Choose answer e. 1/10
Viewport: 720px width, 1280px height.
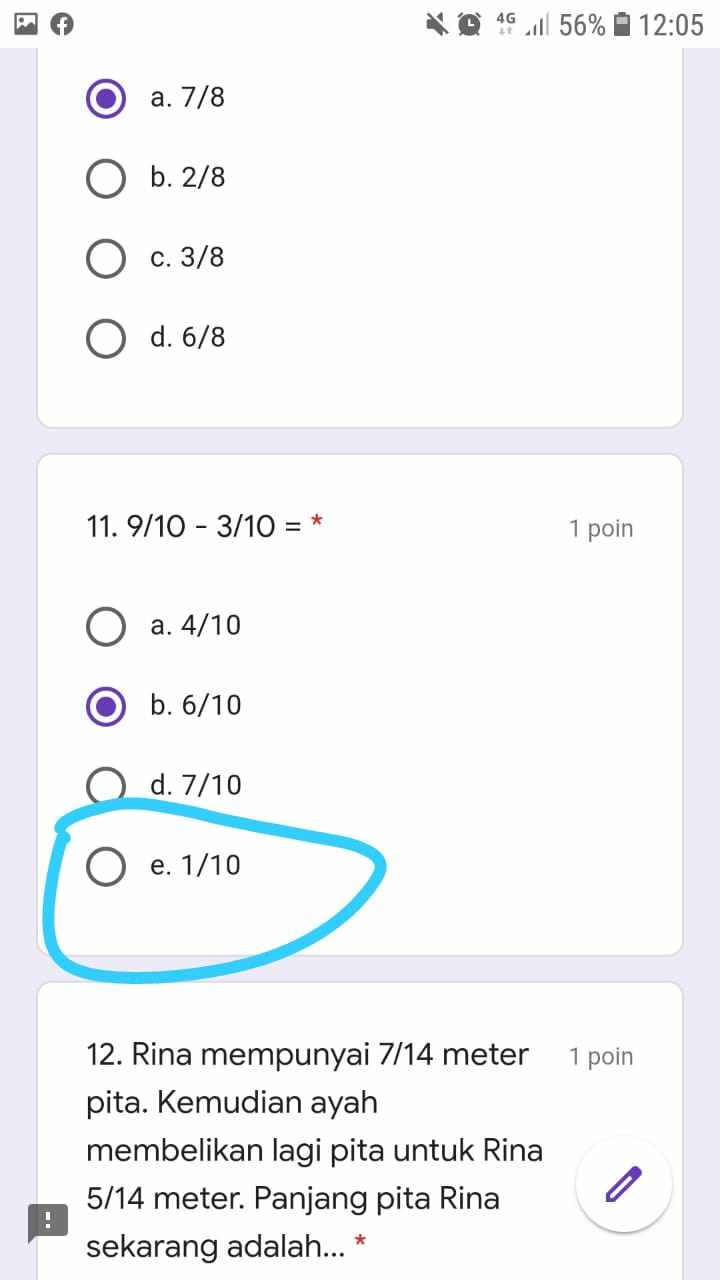click(106, 866)
